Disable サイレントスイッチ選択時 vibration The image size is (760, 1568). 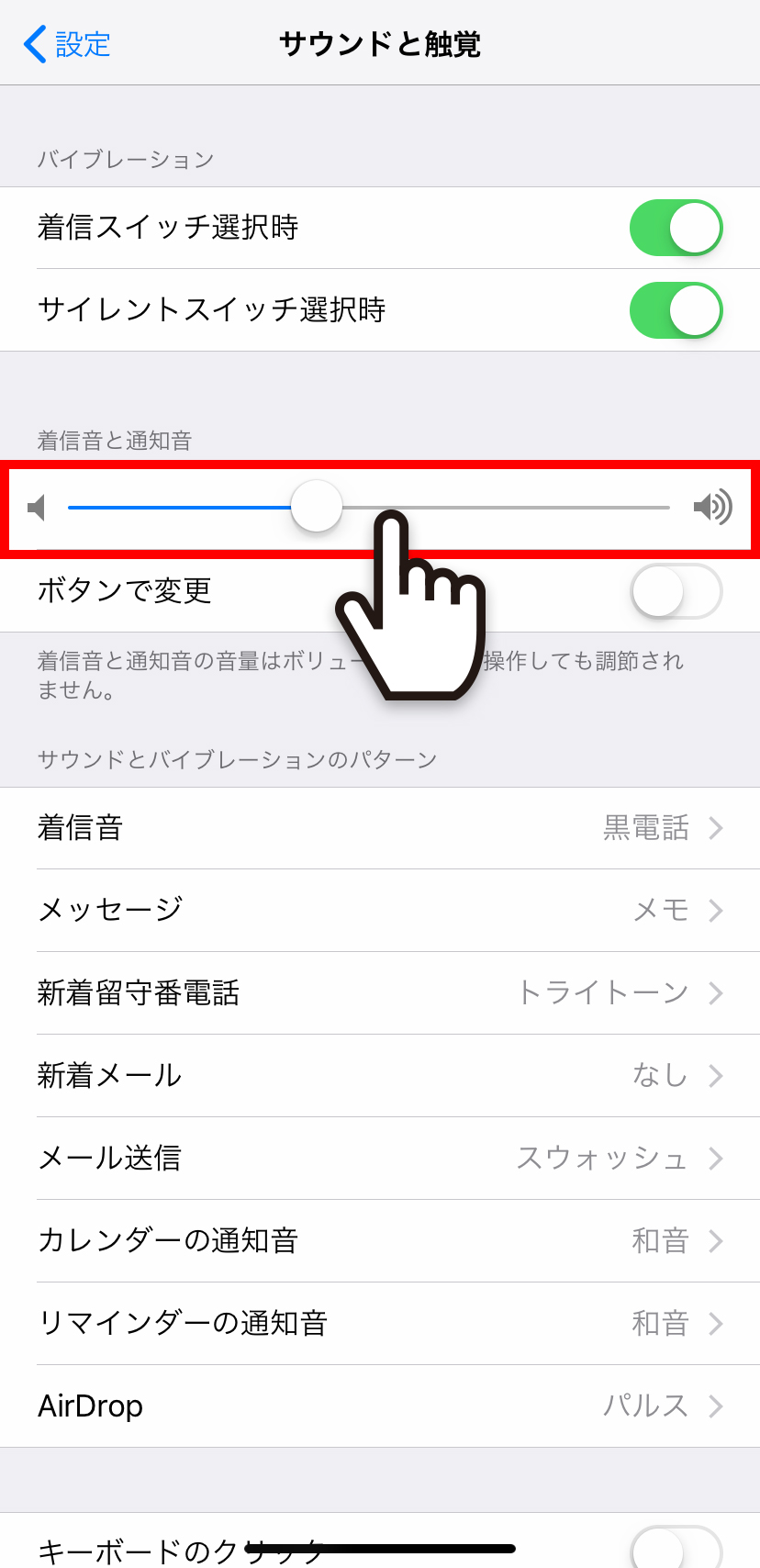[x=676, y=310]
